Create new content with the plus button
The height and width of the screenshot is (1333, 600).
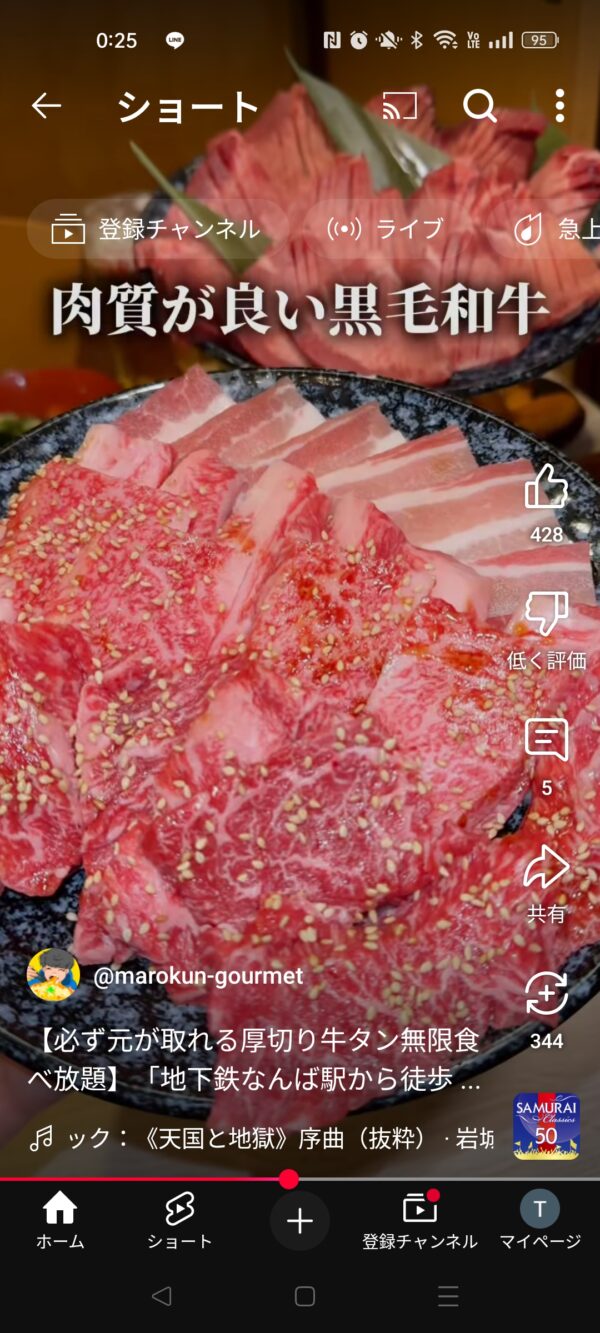coord(300,1221)
